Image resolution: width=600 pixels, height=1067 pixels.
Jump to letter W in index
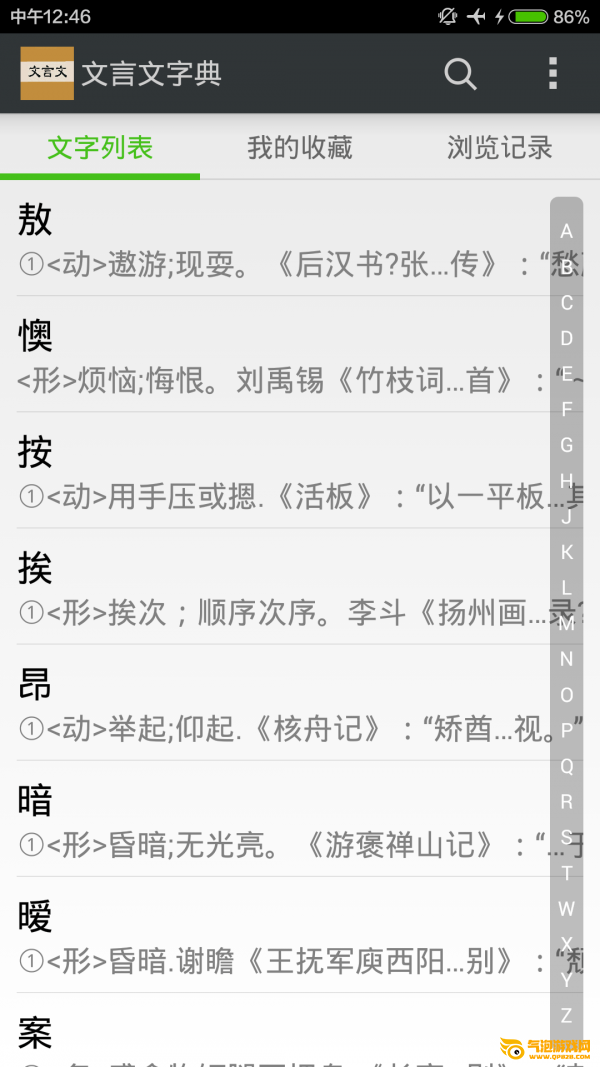567,909
